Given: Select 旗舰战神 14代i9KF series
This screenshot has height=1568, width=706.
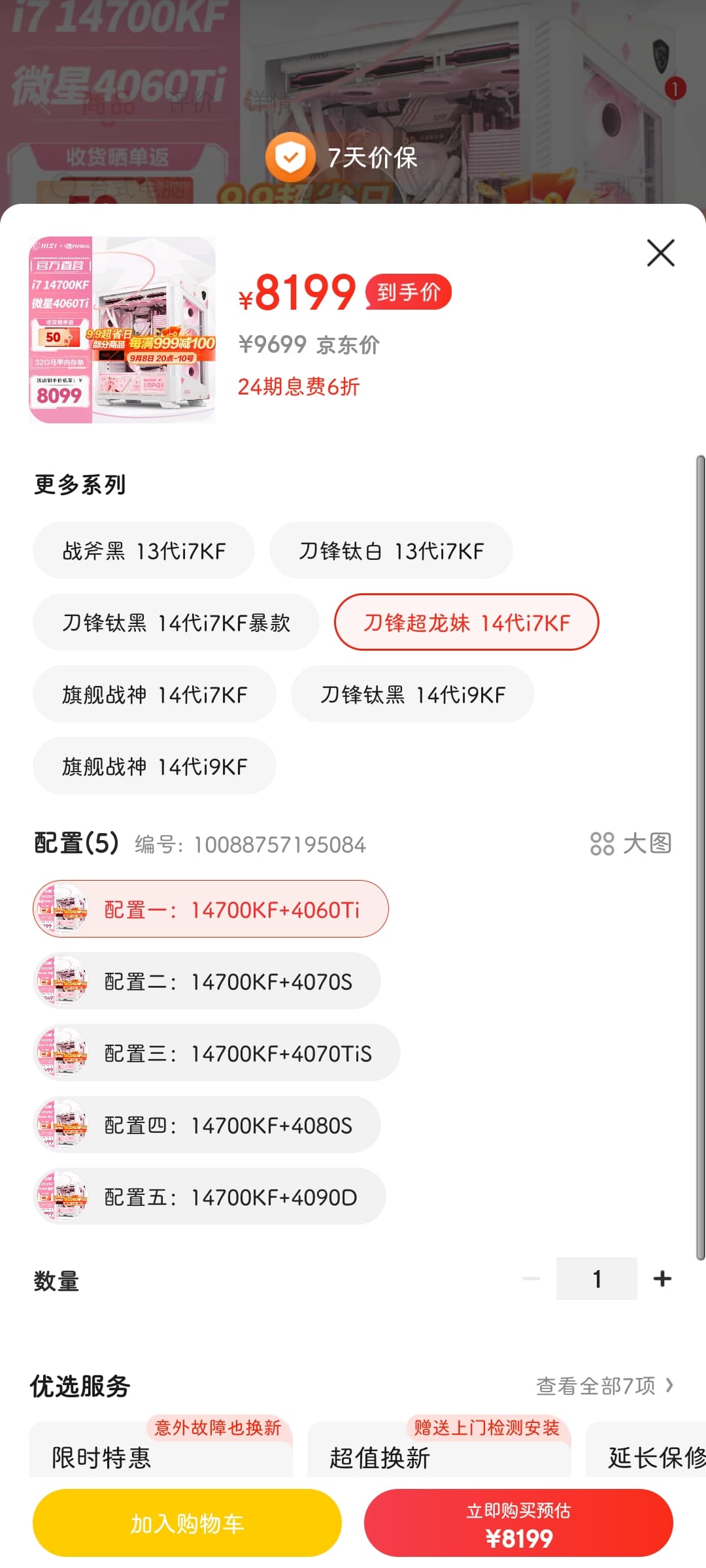Looking at the screenshot, I should [x=154, y=766].
